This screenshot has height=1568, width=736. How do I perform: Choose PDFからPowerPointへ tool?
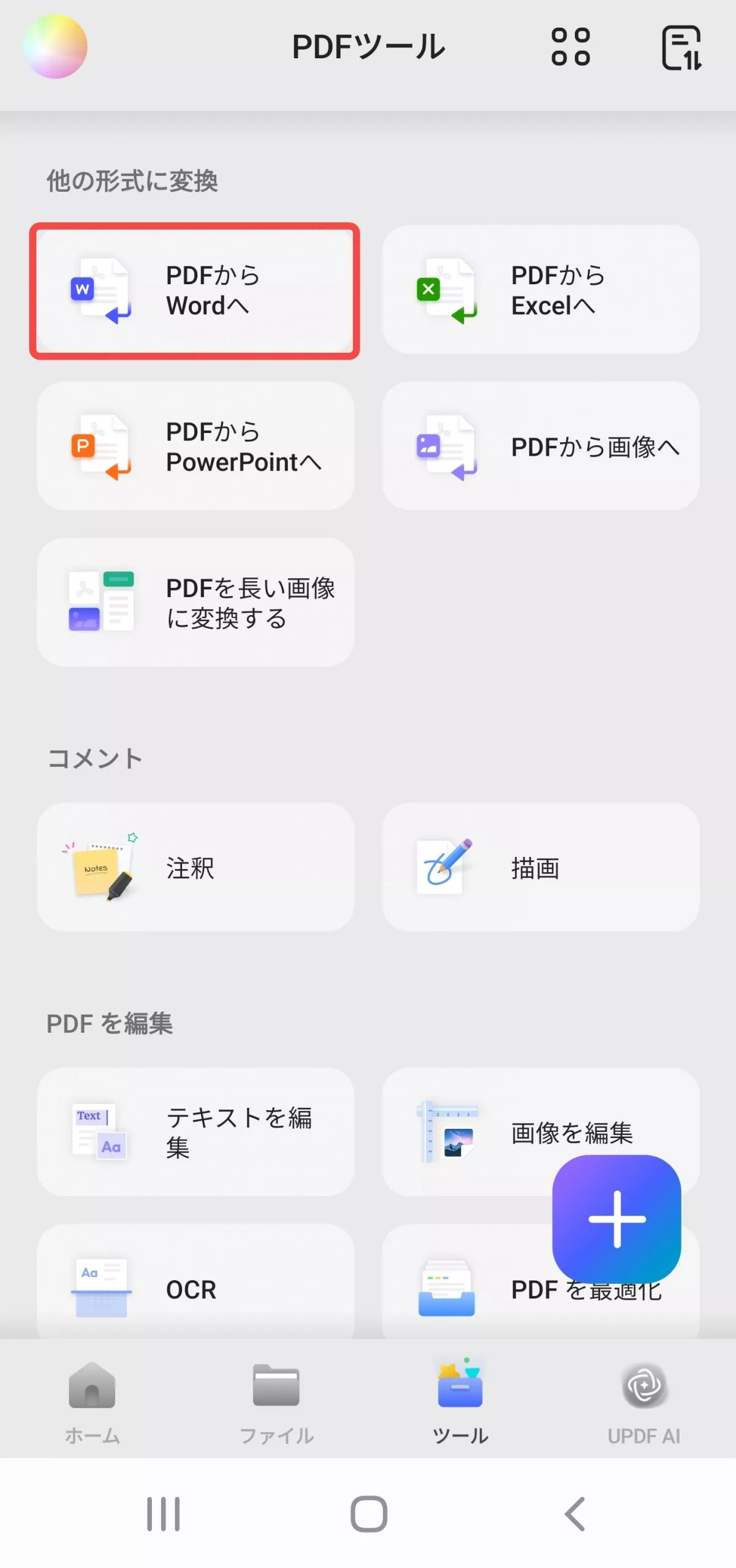click(x=195, y=447)
